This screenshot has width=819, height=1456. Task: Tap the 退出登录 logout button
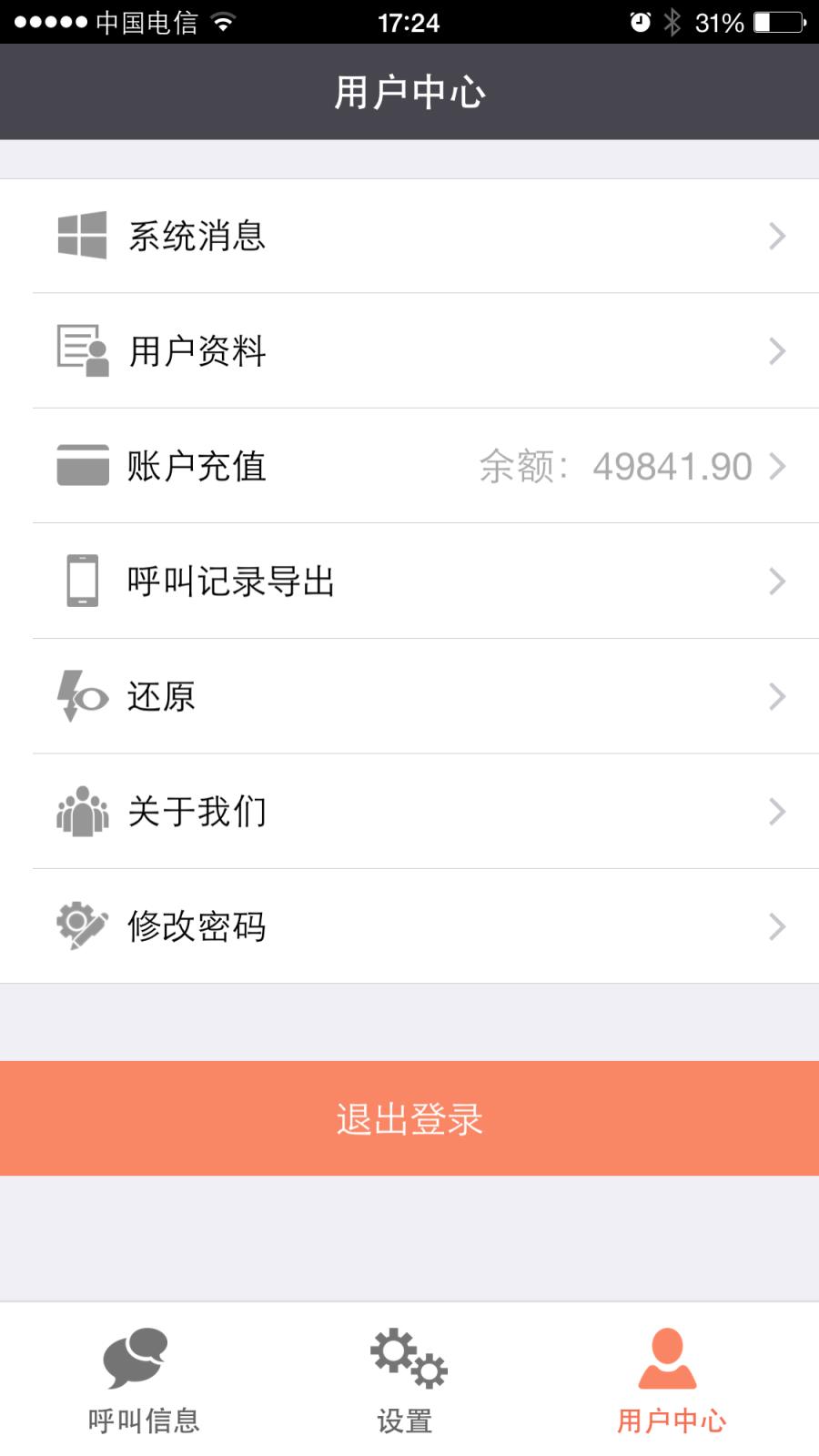tap(409, 1119)
